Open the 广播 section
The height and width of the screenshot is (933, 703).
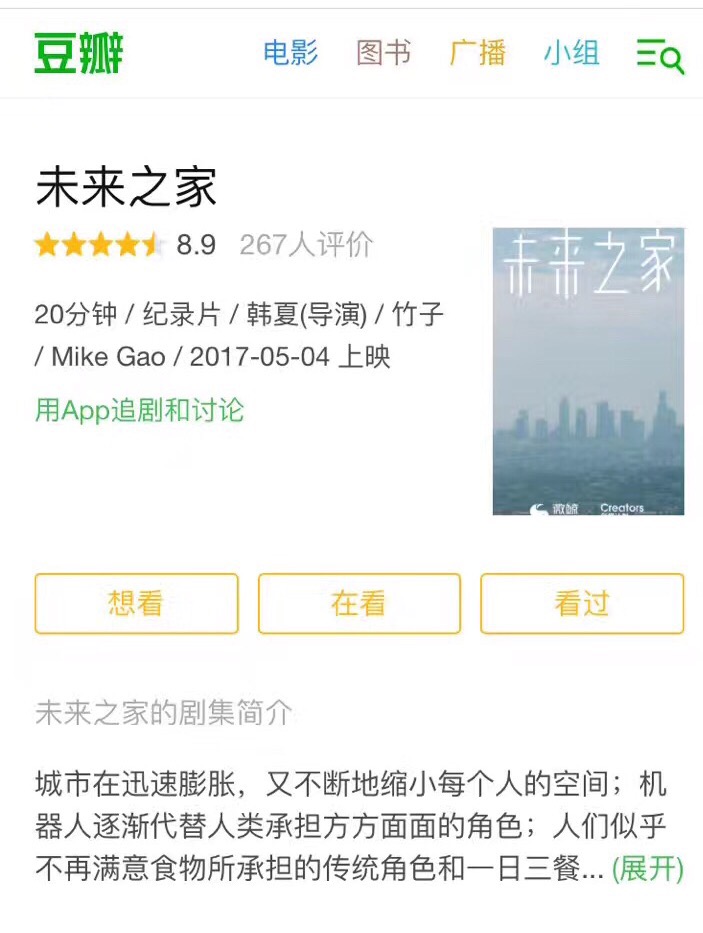[477, 53]
